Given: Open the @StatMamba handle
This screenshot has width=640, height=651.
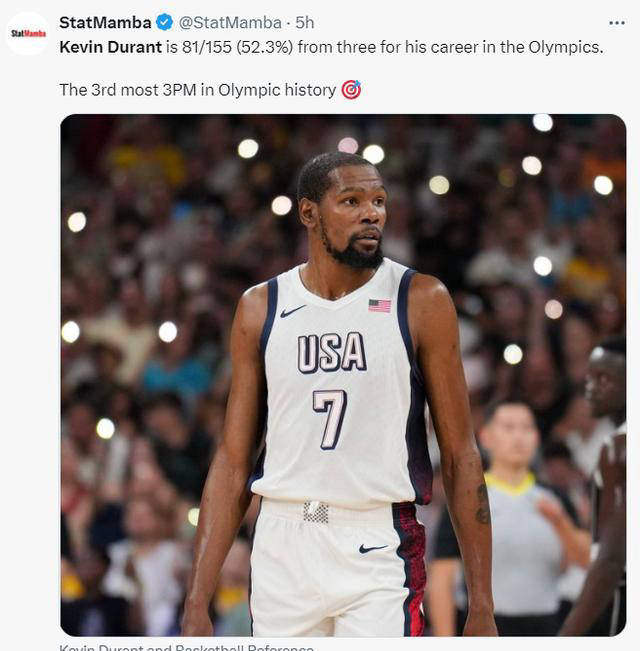Looking at the screenshot, I should point(230,22).
